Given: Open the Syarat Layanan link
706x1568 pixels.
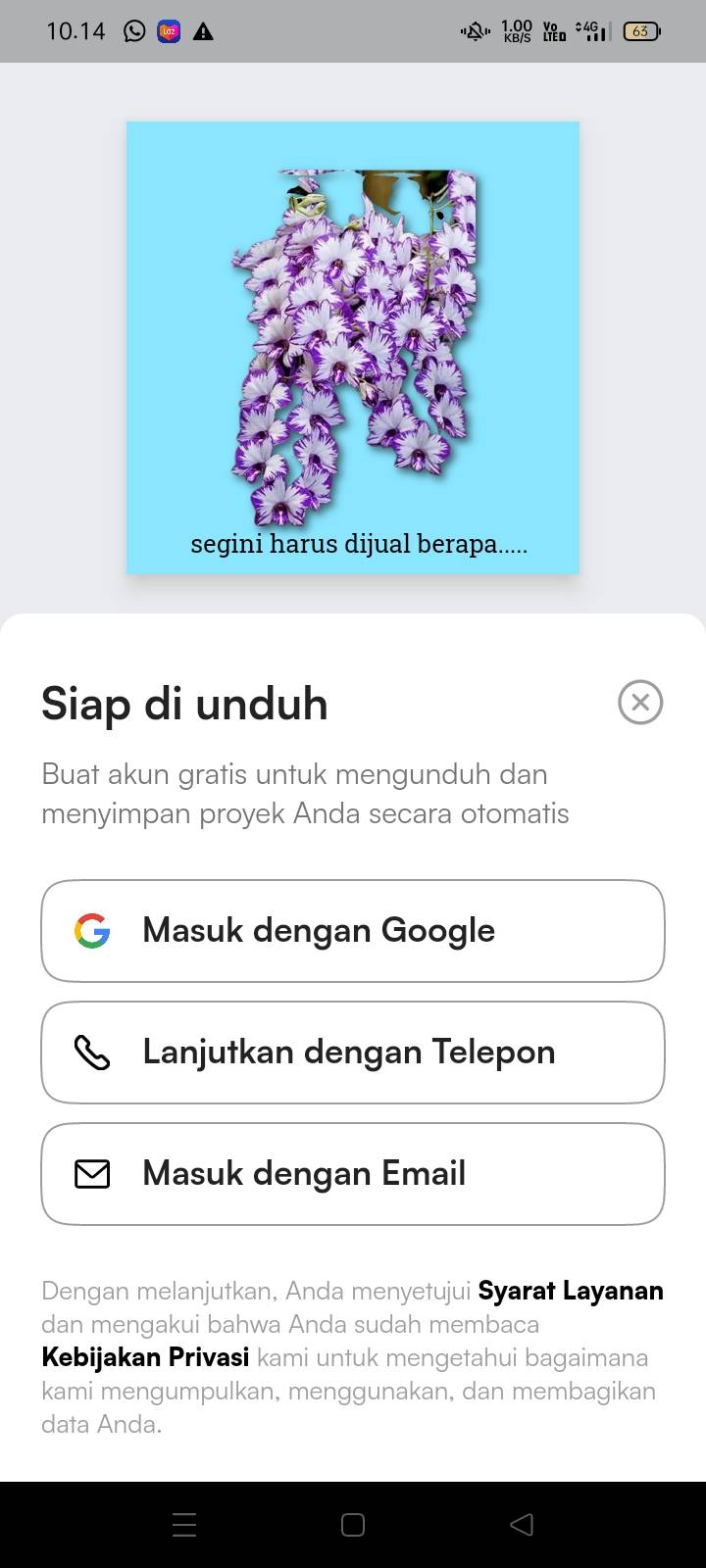Looking at the screenshot, I should pos(571,1291).
